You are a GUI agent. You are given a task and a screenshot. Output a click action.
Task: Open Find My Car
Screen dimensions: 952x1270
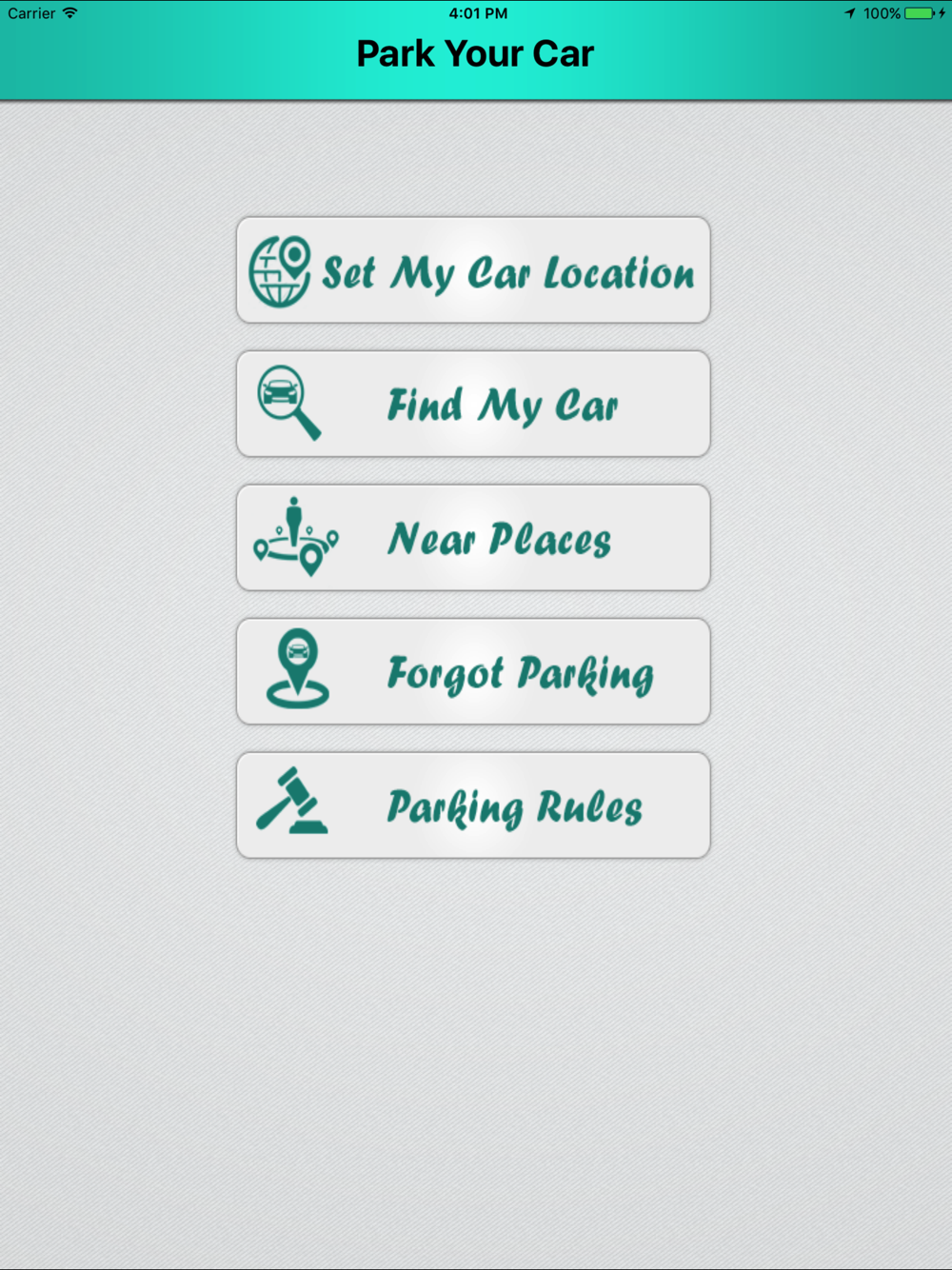click(473, 404)
